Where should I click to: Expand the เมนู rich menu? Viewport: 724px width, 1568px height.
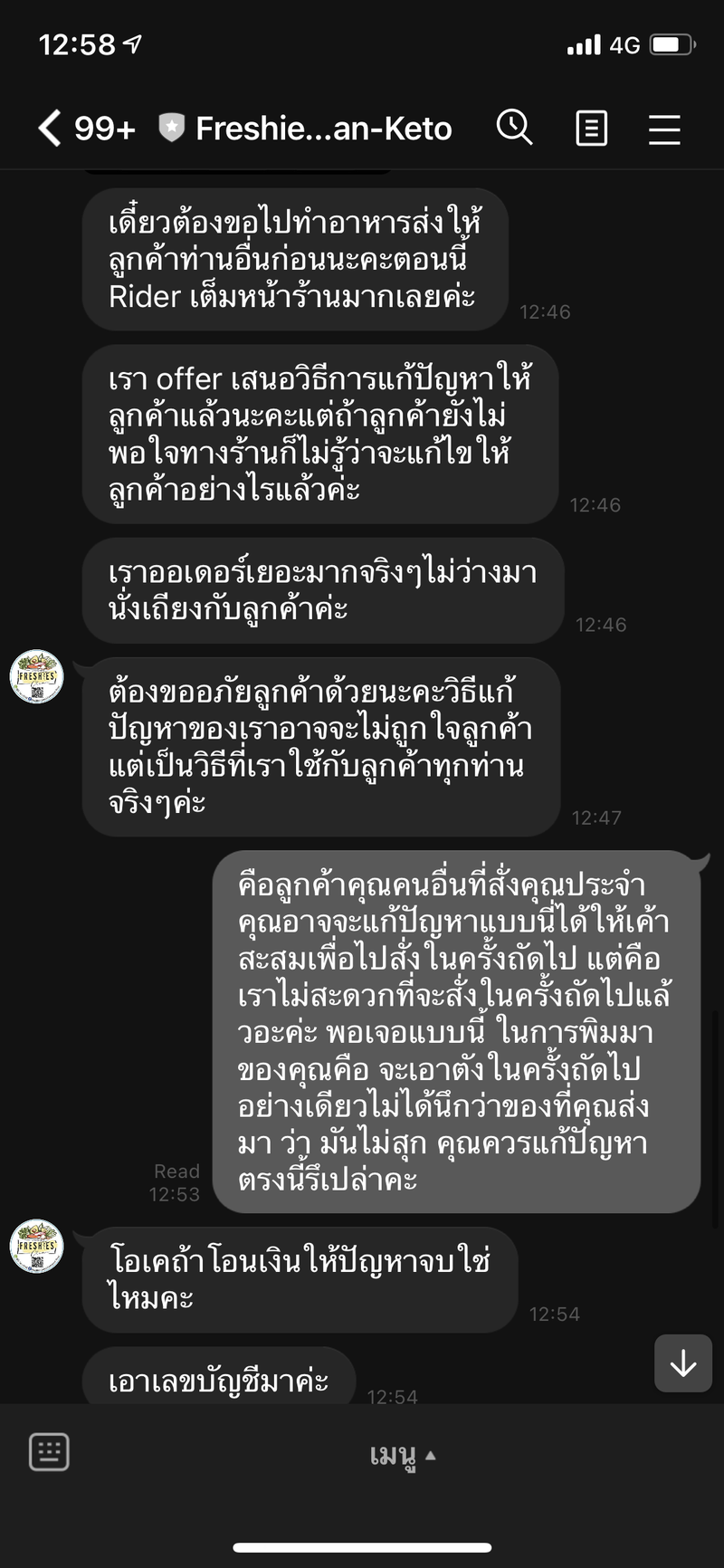coord(402,1454)
